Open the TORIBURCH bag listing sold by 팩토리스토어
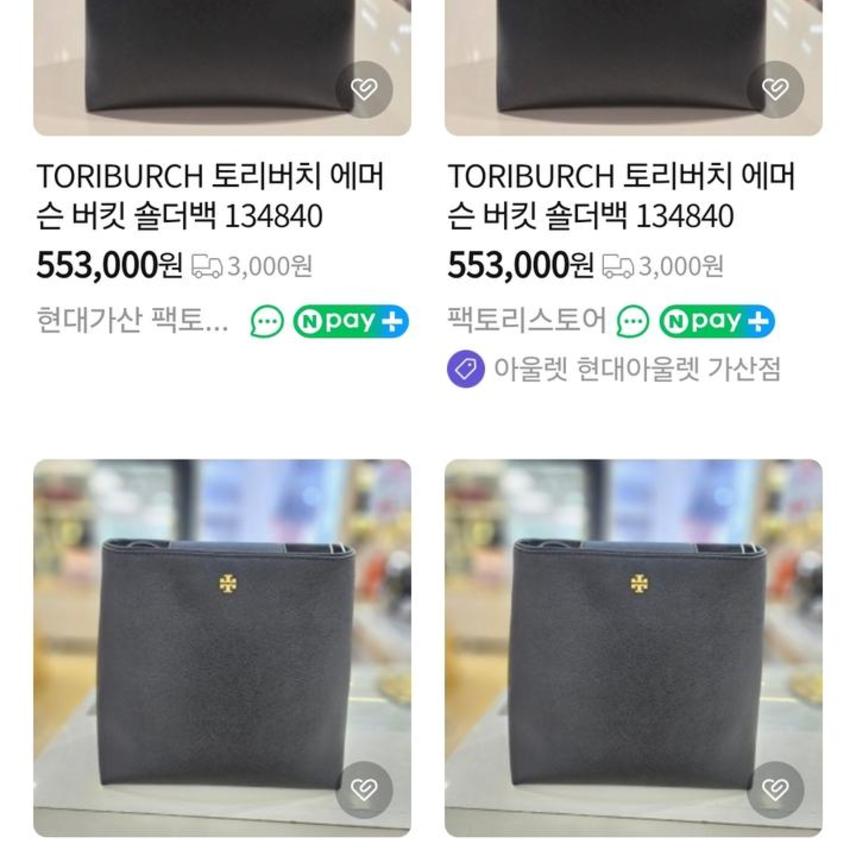 [621, 196]
